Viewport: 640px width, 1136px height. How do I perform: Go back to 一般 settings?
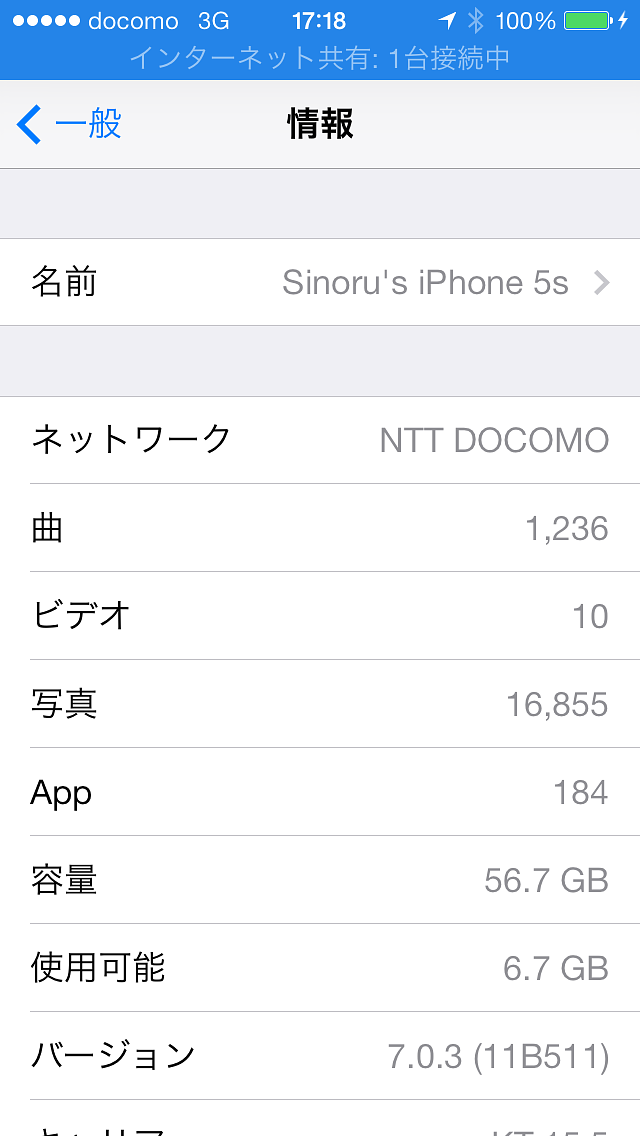point(70,125)
